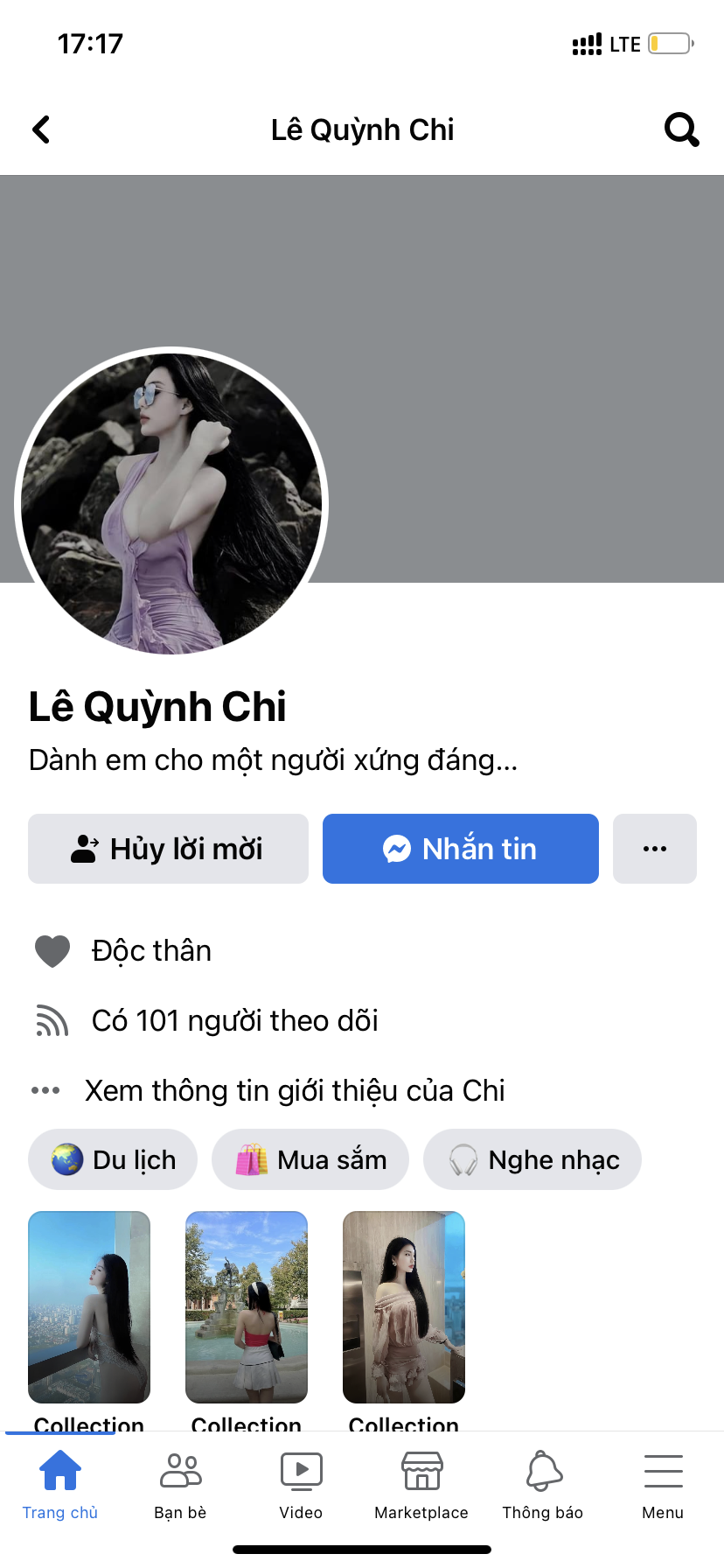Switch to the Video tab
The width and height of the screenshot is (724, 1568).
pos(302,1485)
